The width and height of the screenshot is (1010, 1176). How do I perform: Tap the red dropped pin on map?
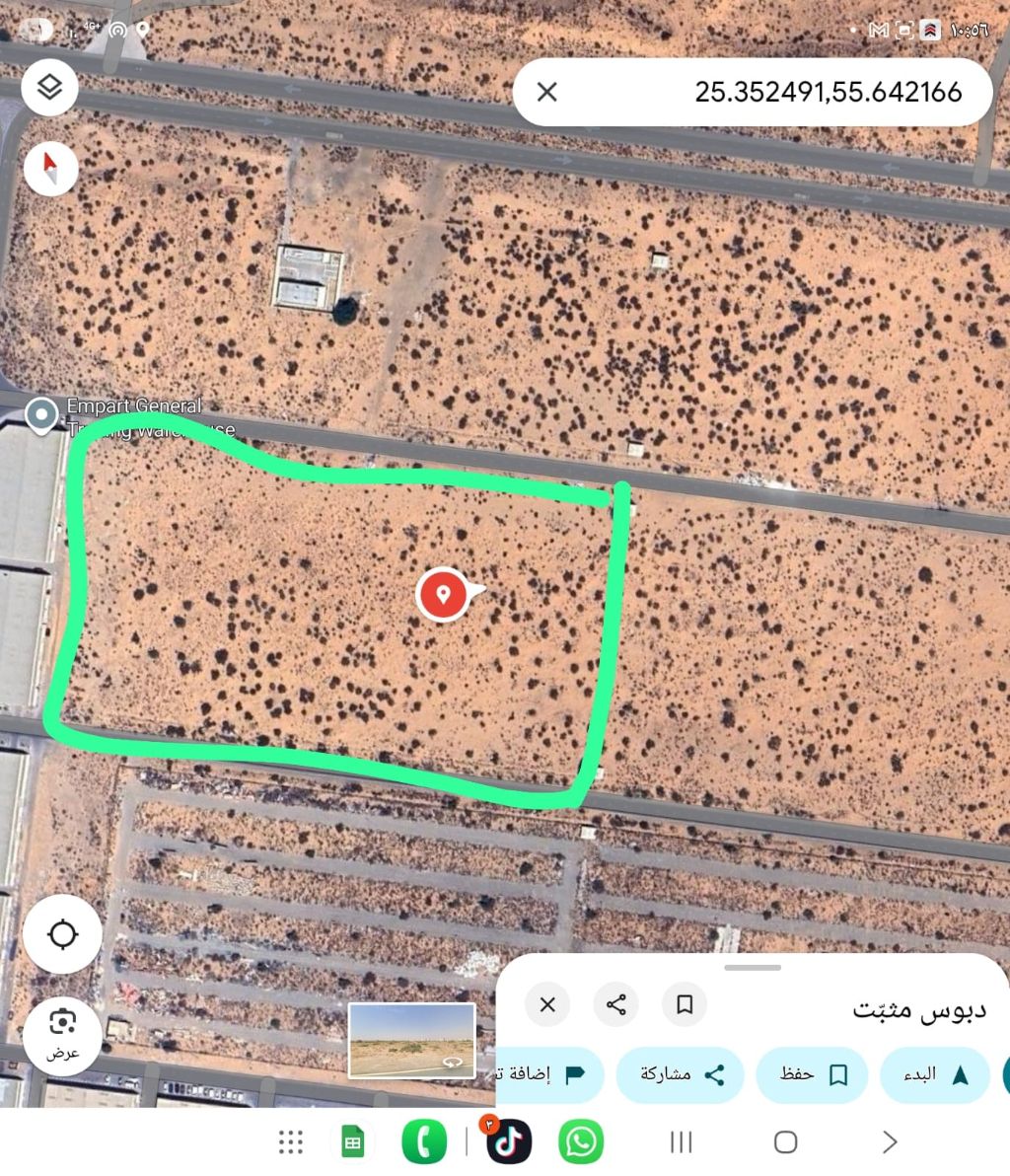pos(443,594)
